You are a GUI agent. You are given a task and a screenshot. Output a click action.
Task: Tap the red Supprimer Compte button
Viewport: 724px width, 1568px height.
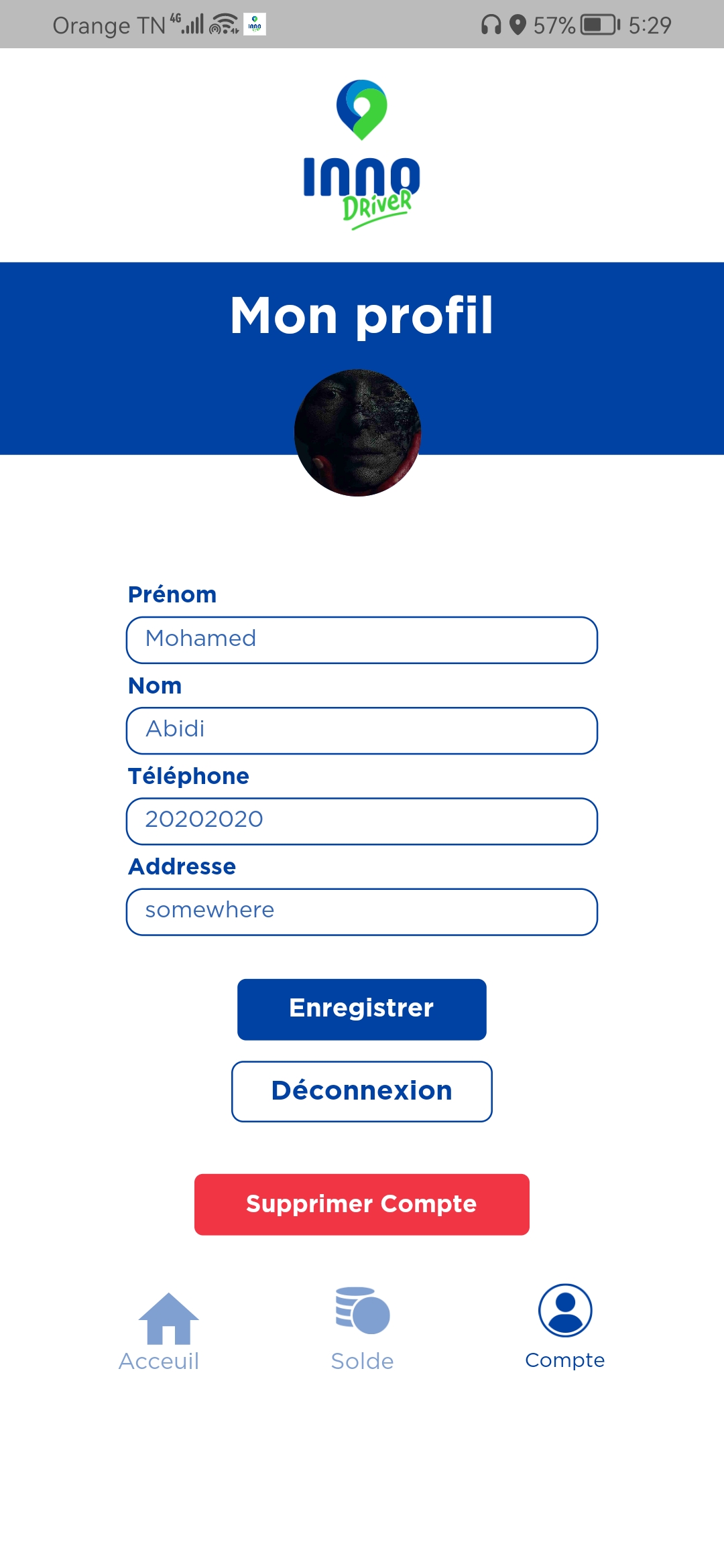click(x=362, y=1204)
